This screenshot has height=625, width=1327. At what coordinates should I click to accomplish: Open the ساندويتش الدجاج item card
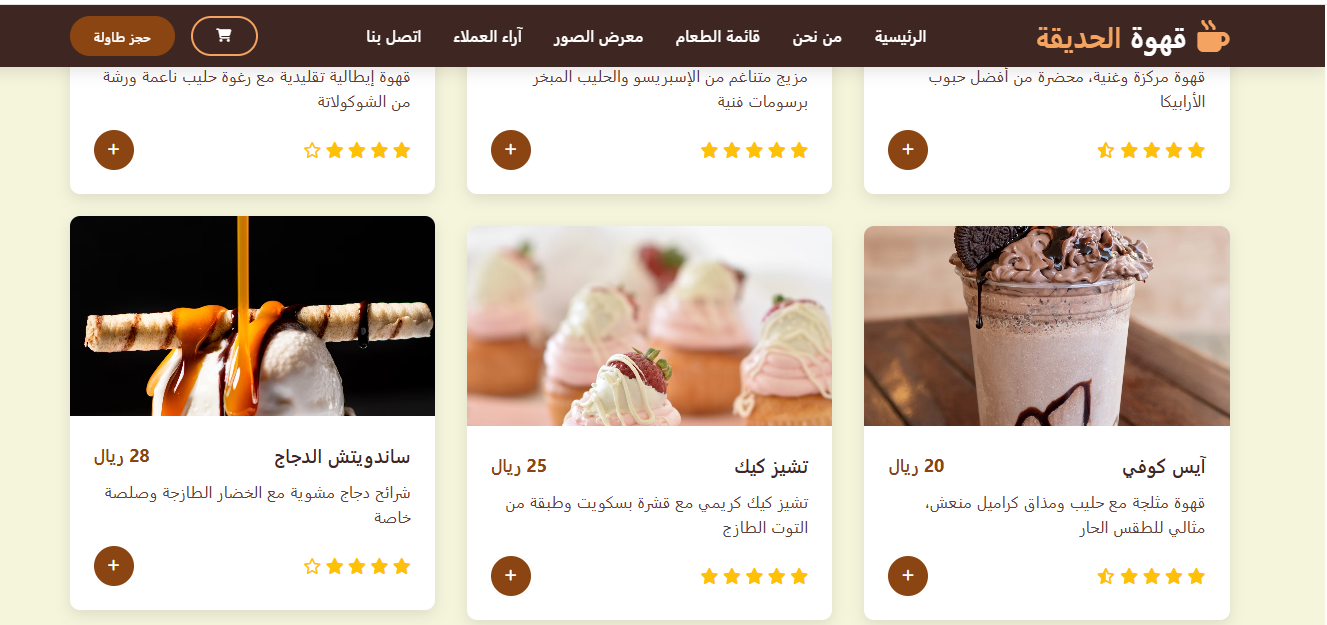tap(252, 316)
